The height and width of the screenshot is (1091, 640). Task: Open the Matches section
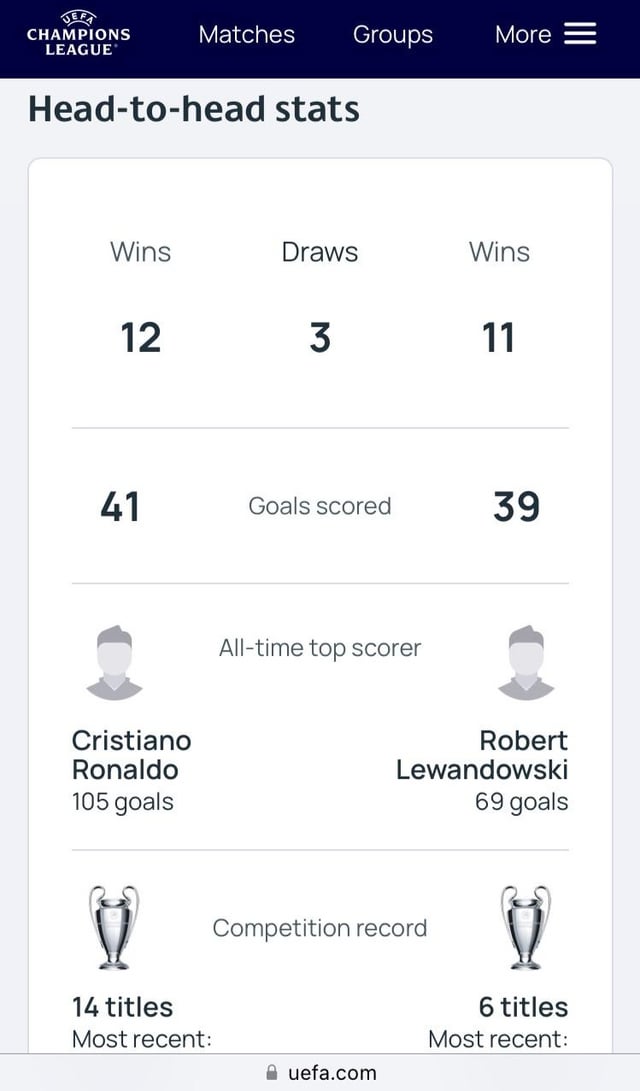point(246,35)
